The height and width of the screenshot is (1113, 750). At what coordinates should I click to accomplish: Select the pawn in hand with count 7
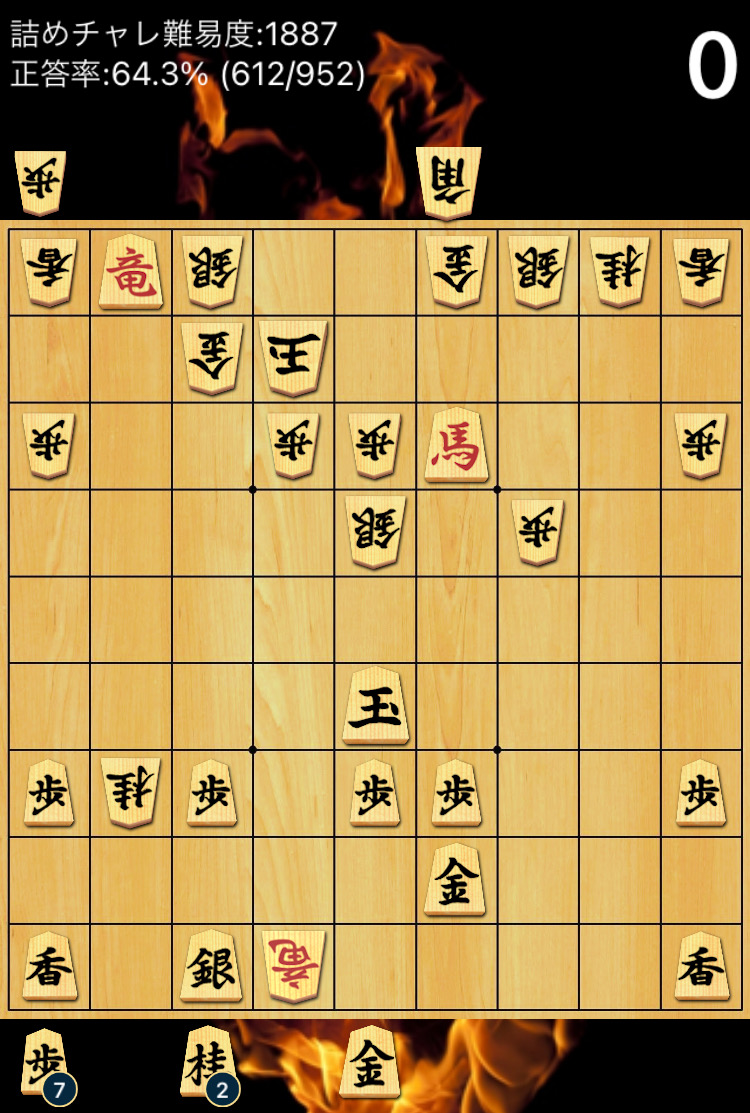tap(45, 1064)
